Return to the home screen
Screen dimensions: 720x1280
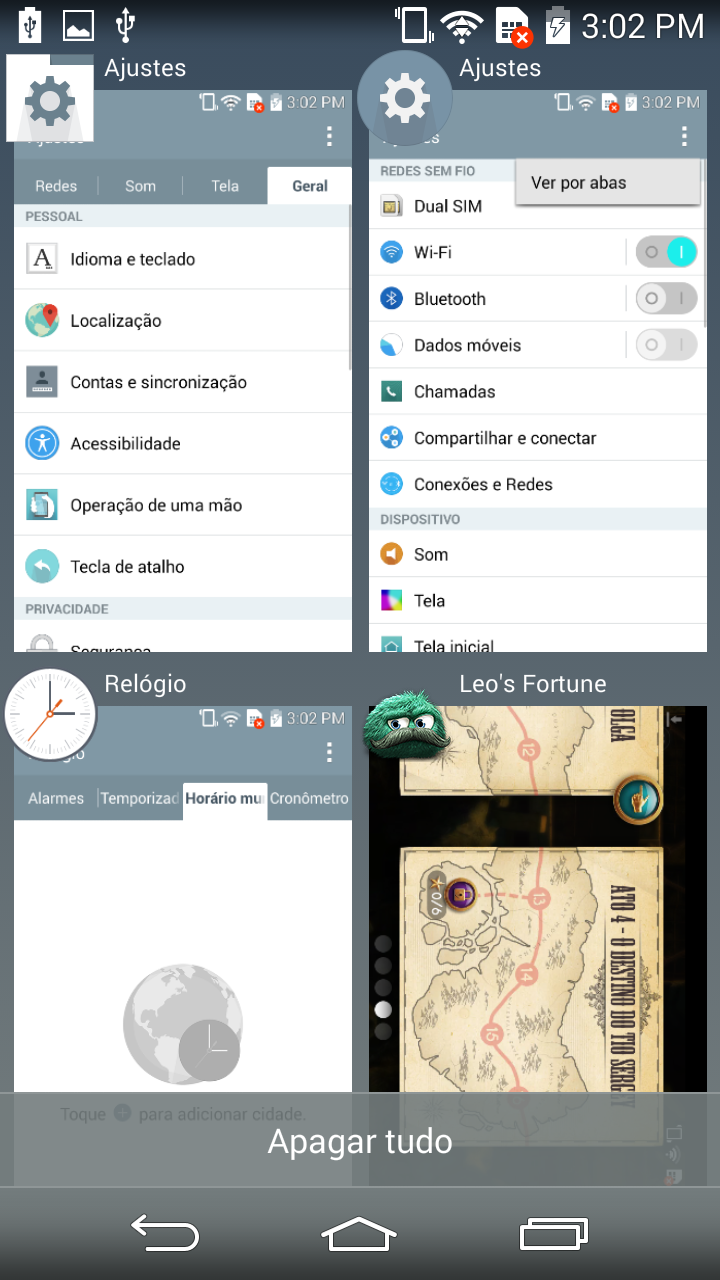click(360, 1234)
